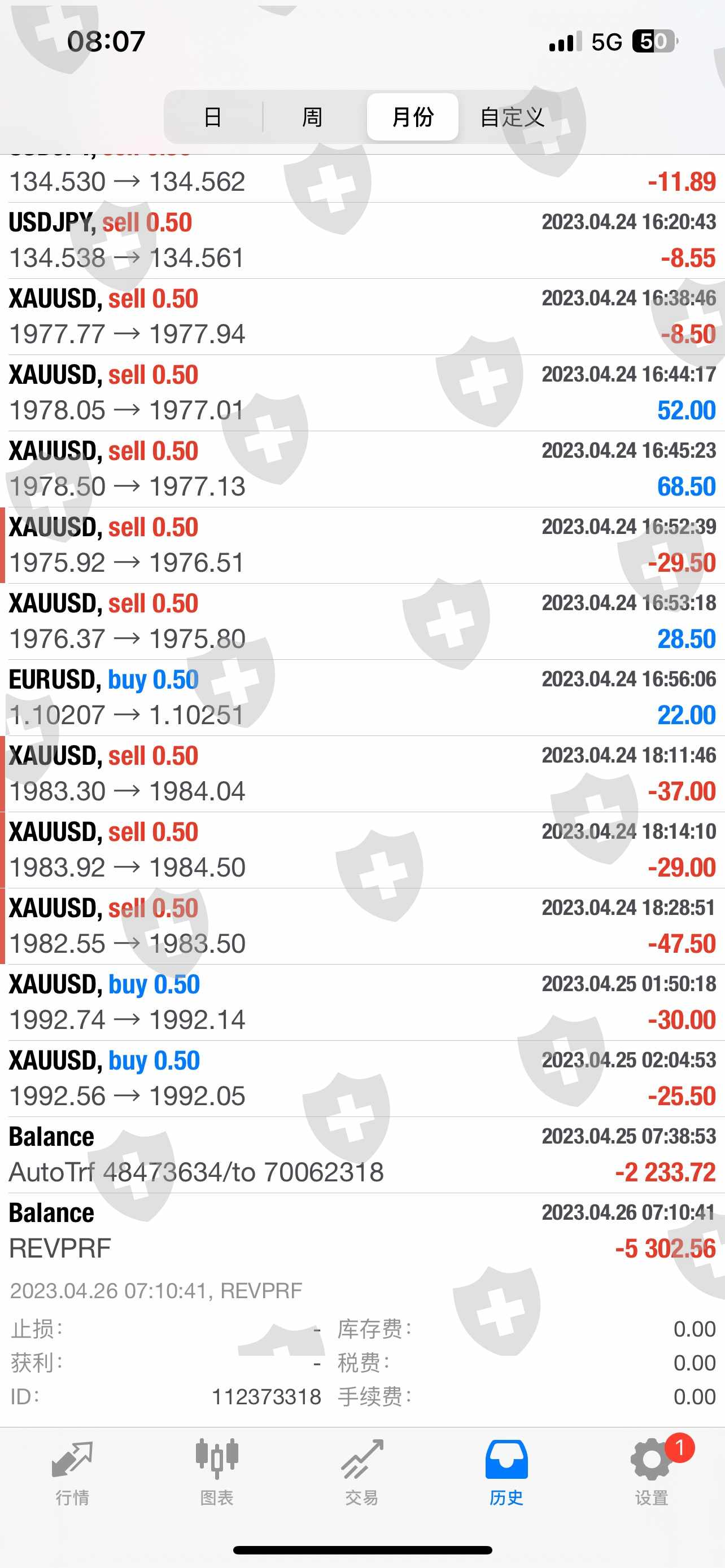Expand the AutoTrf 48473634 balance entry
The image size is (725, 1568).
tap(362, 1155)
